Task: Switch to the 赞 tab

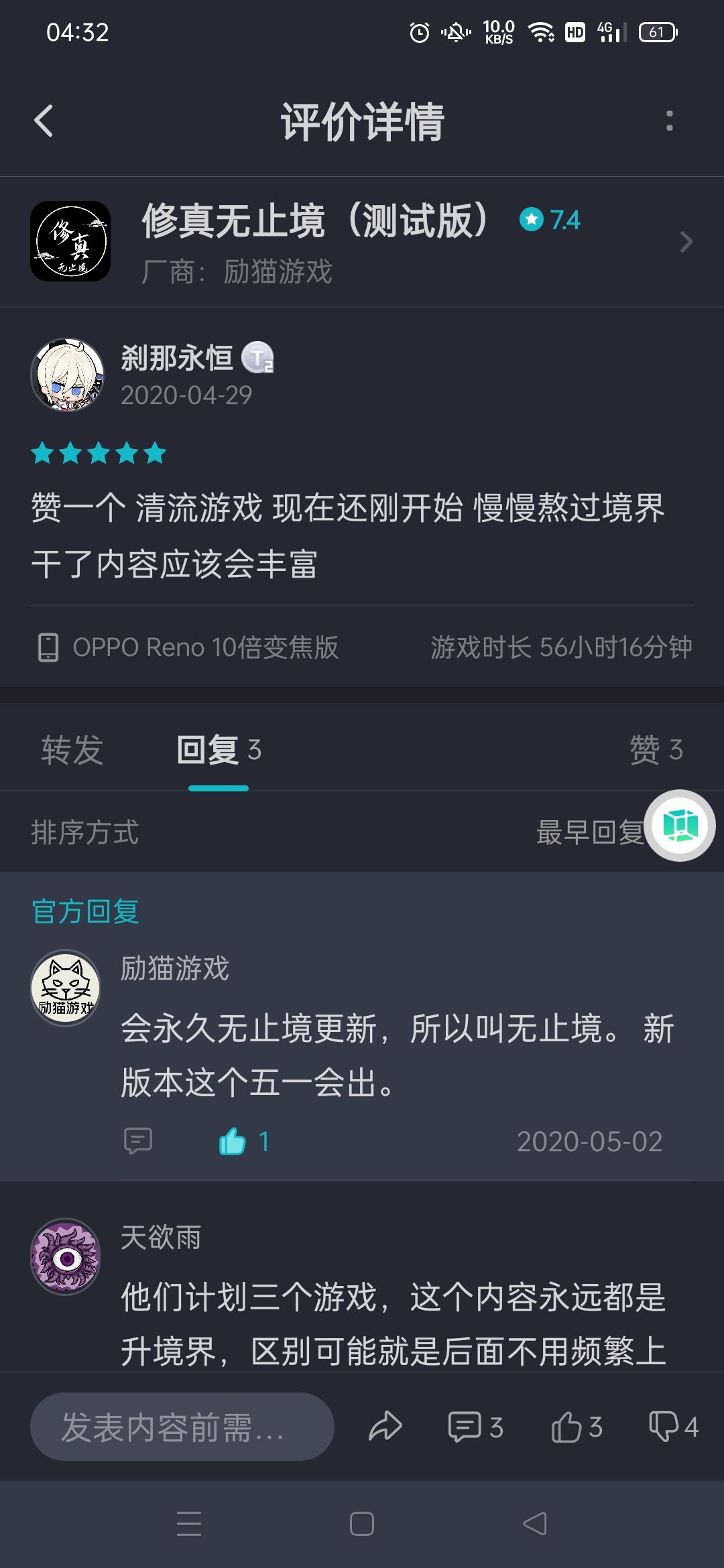Action: pyautogui.click(x=656, y=749)
